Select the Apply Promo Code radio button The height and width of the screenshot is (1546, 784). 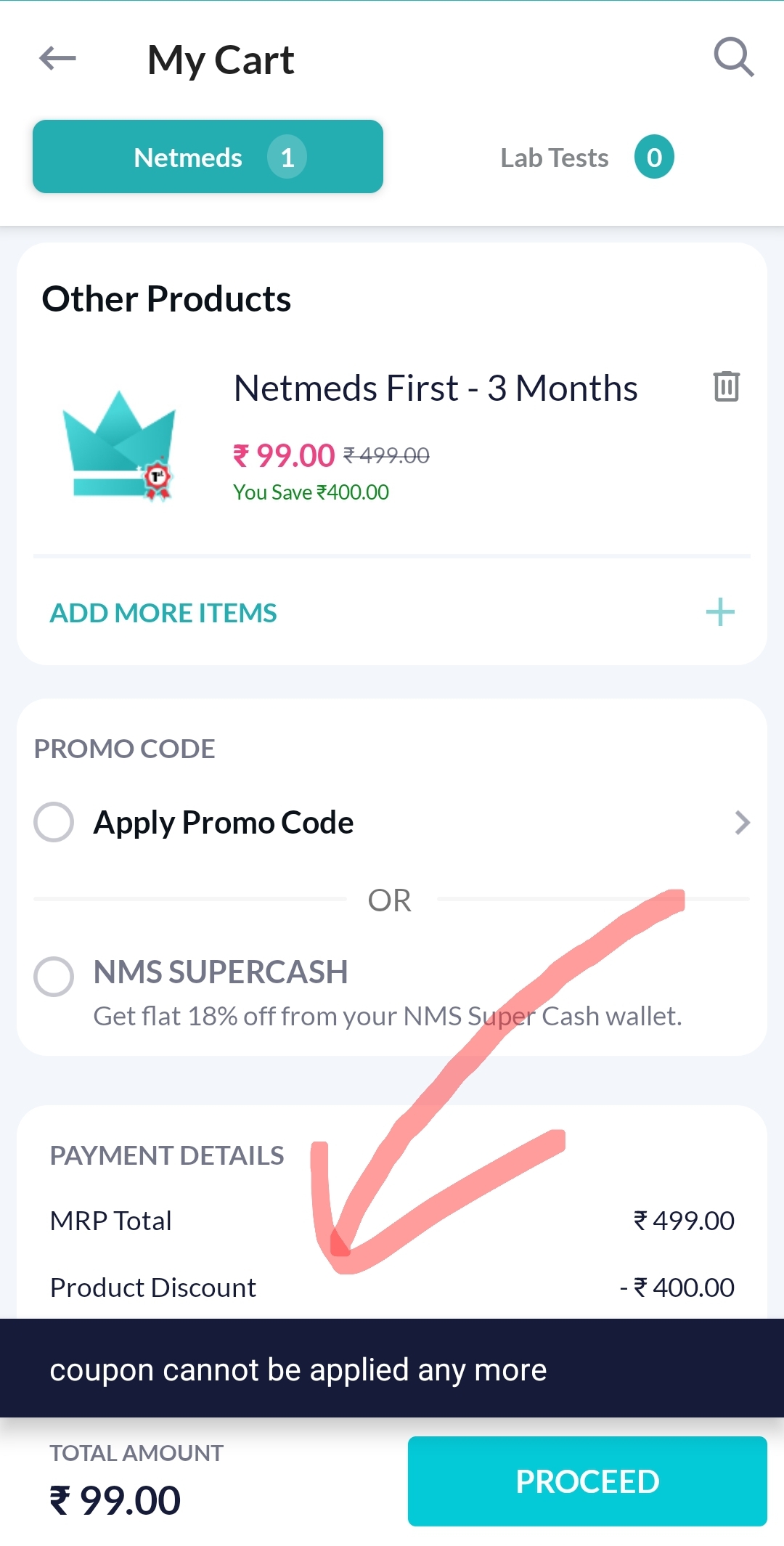tap(54, 822)
